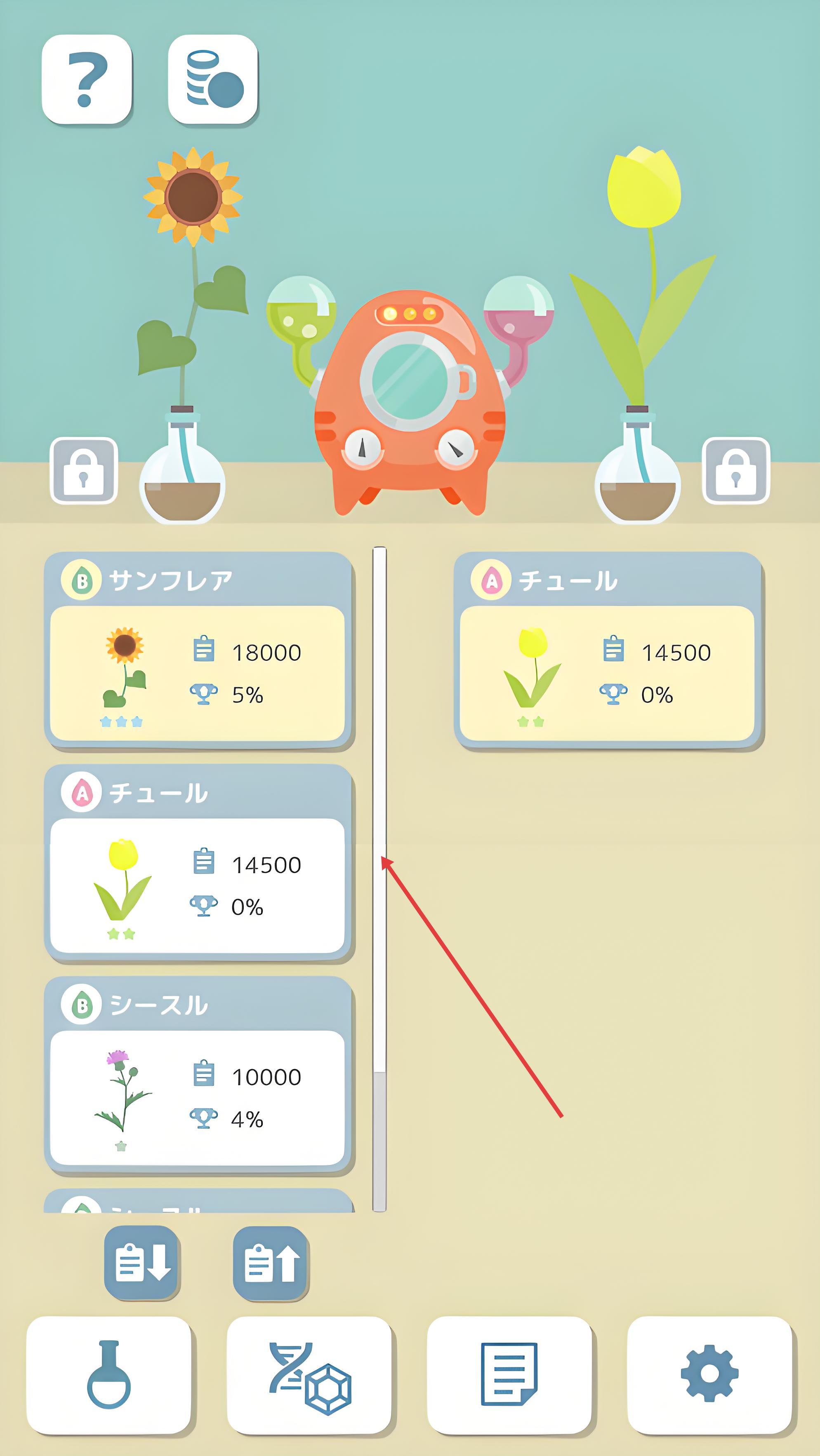
Task: Sort the flower list in descending order
Action: tap(142, 1263)
